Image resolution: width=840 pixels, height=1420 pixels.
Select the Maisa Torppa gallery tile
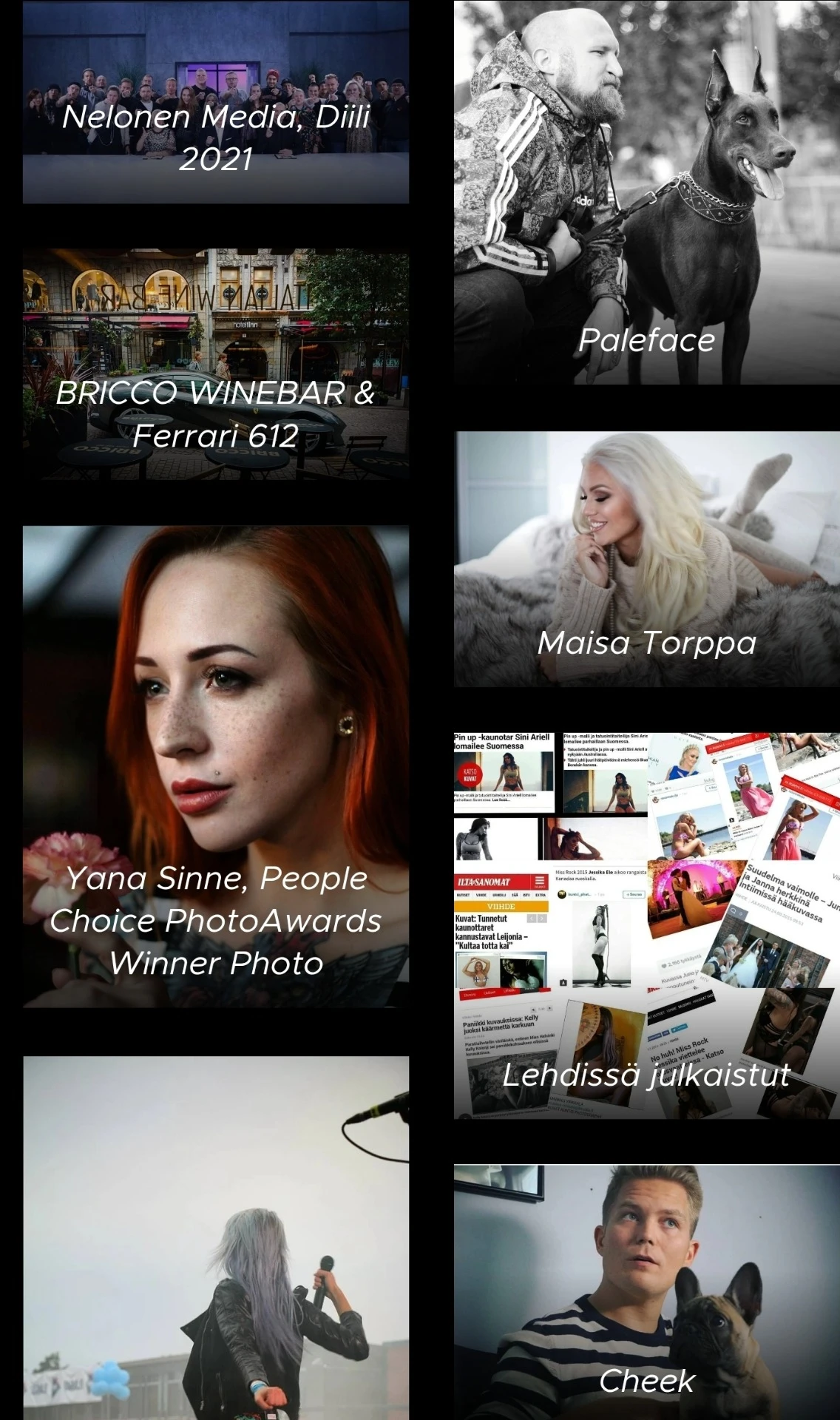(646, 559)
